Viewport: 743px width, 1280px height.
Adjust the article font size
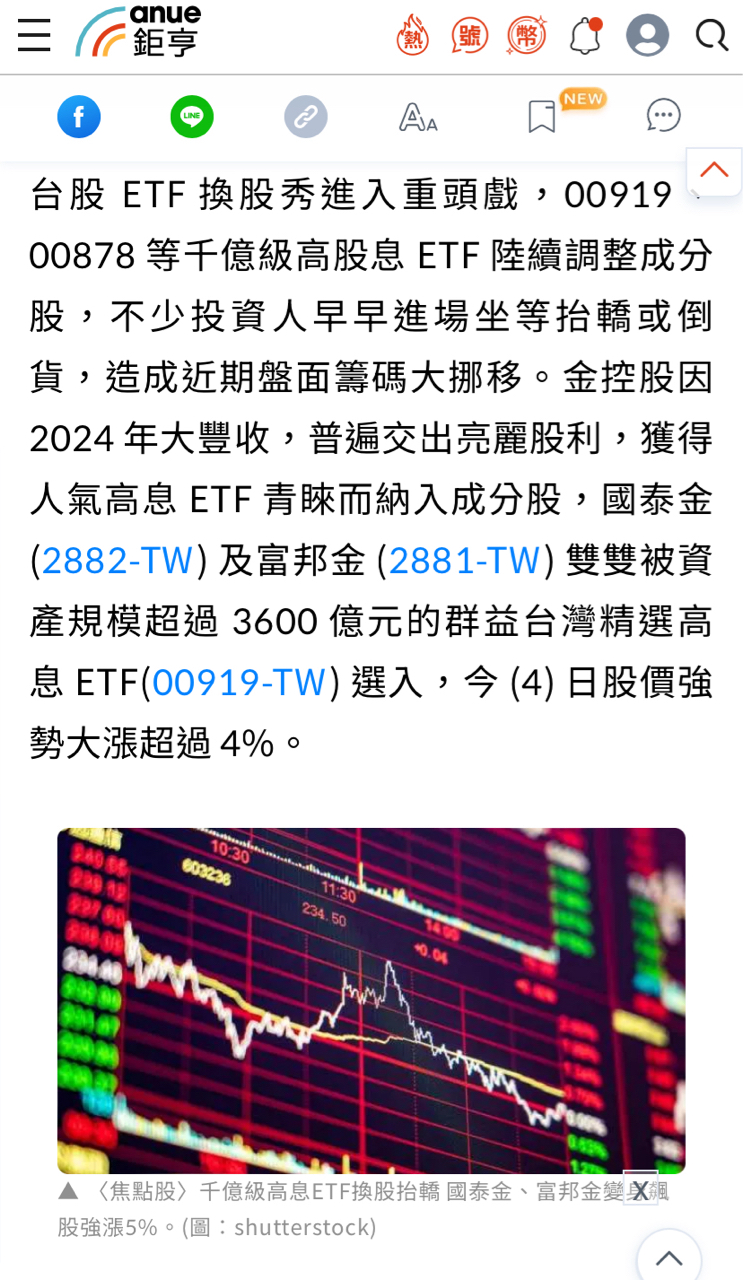418,118
